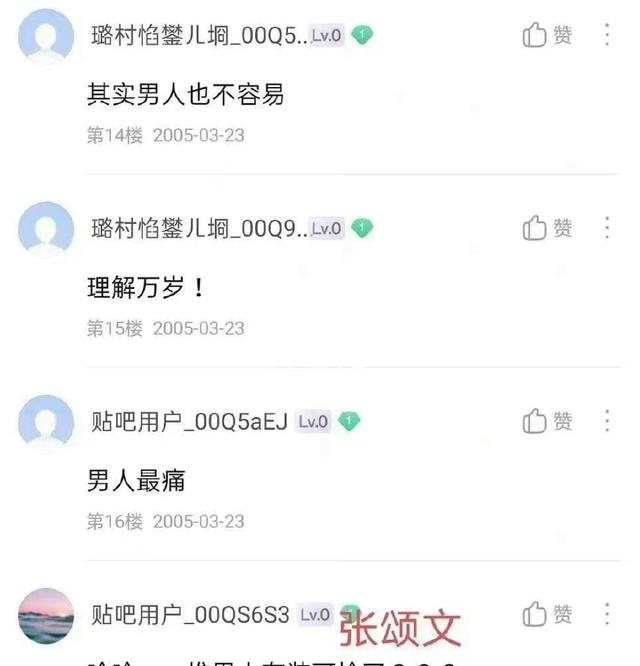Open overflow menu for 贴吧用户_00QS6S3's comment
Screen dimensions: 640x666
coord(606,613)
